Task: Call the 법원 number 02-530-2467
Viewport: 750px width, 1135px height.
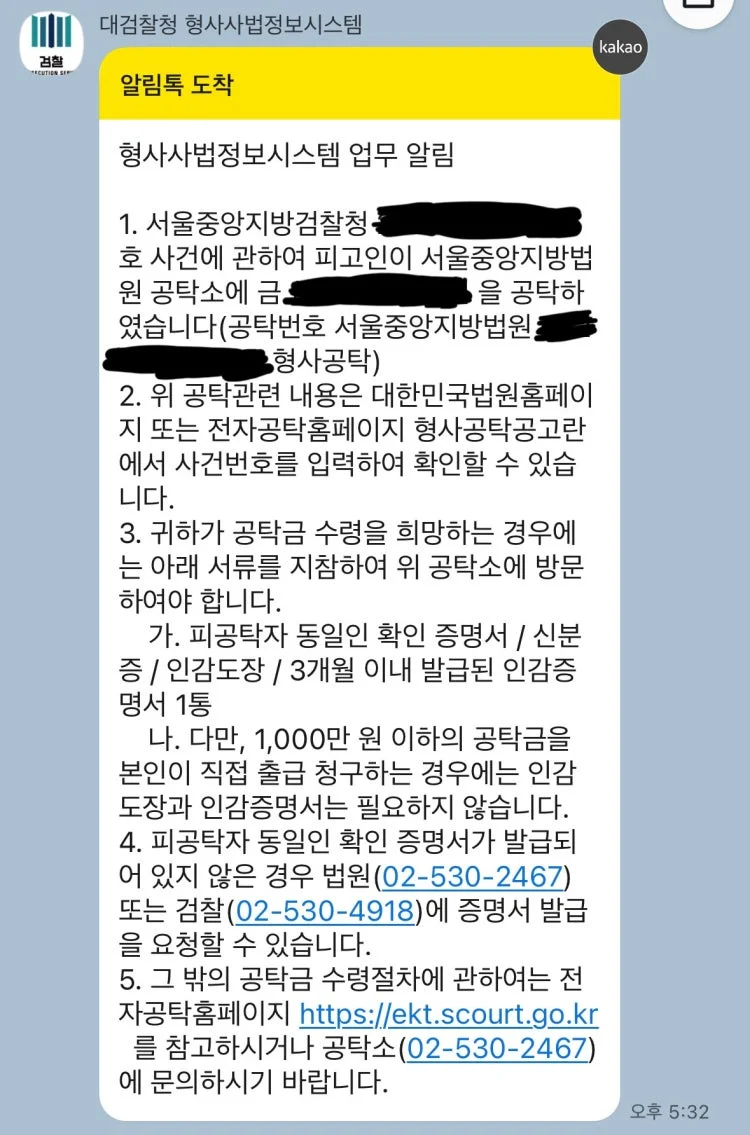Action: pos(473,877)
